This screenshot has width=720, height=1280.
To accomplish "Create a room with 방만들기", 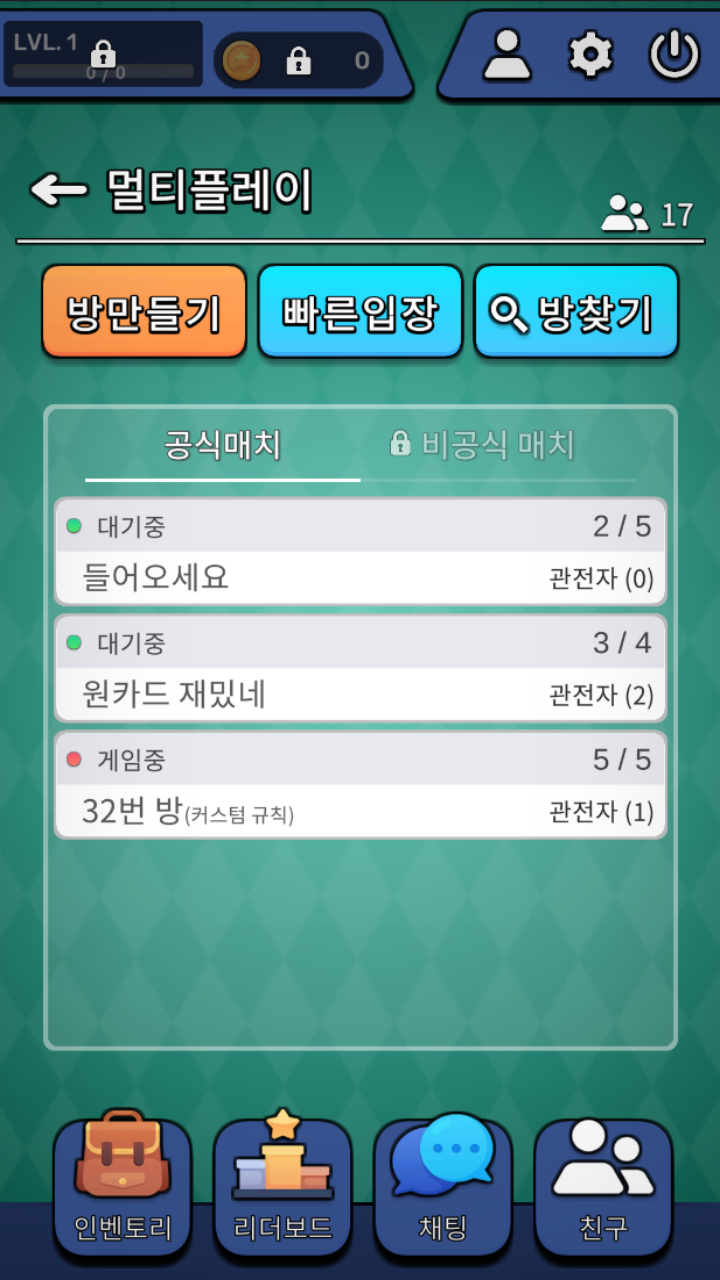I will click(144, 312).
